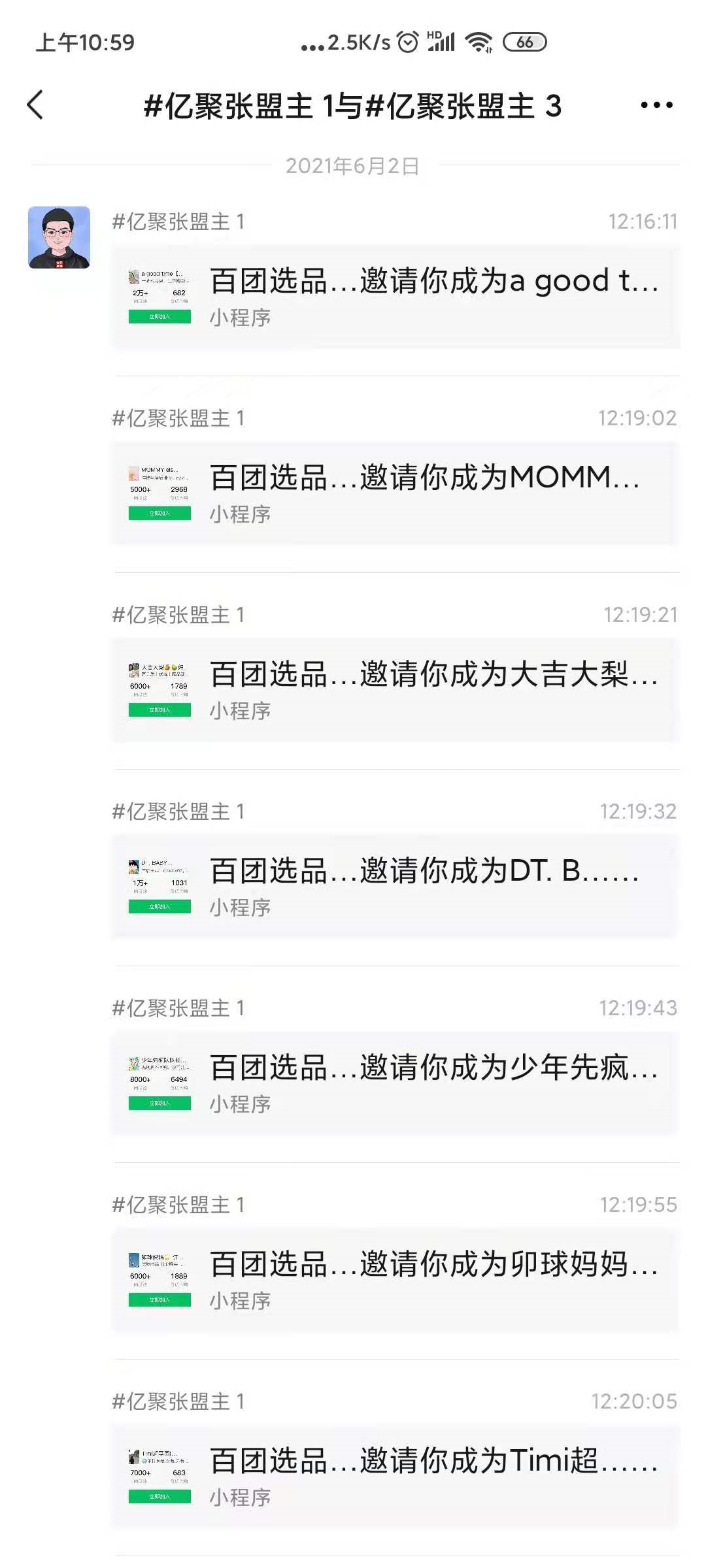
Task: Open the Timi超... invitation card
Action: tap(395, 1477)
